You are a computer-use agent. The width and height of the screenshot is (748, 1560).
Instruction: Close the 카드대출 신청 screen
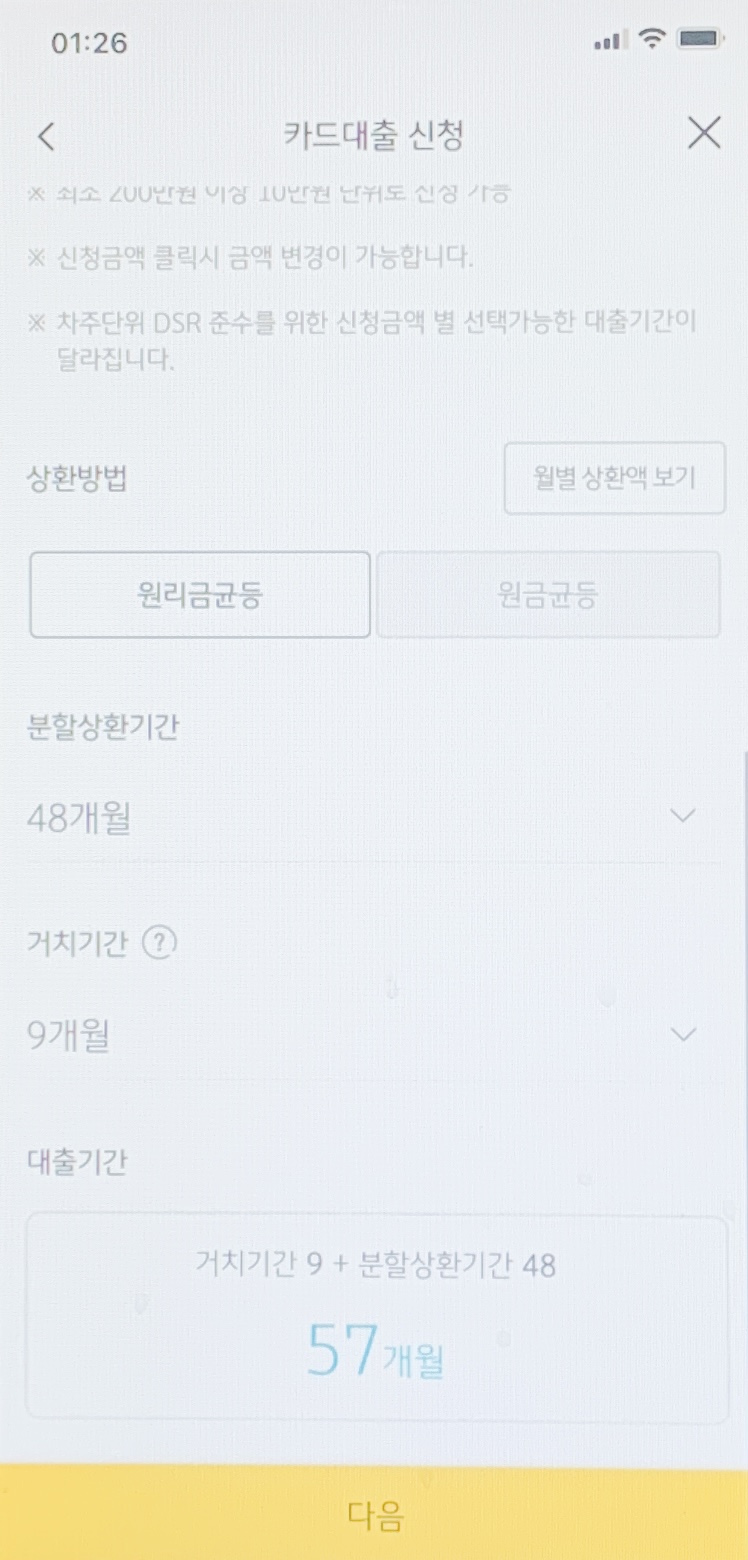(x=704, y=133)
